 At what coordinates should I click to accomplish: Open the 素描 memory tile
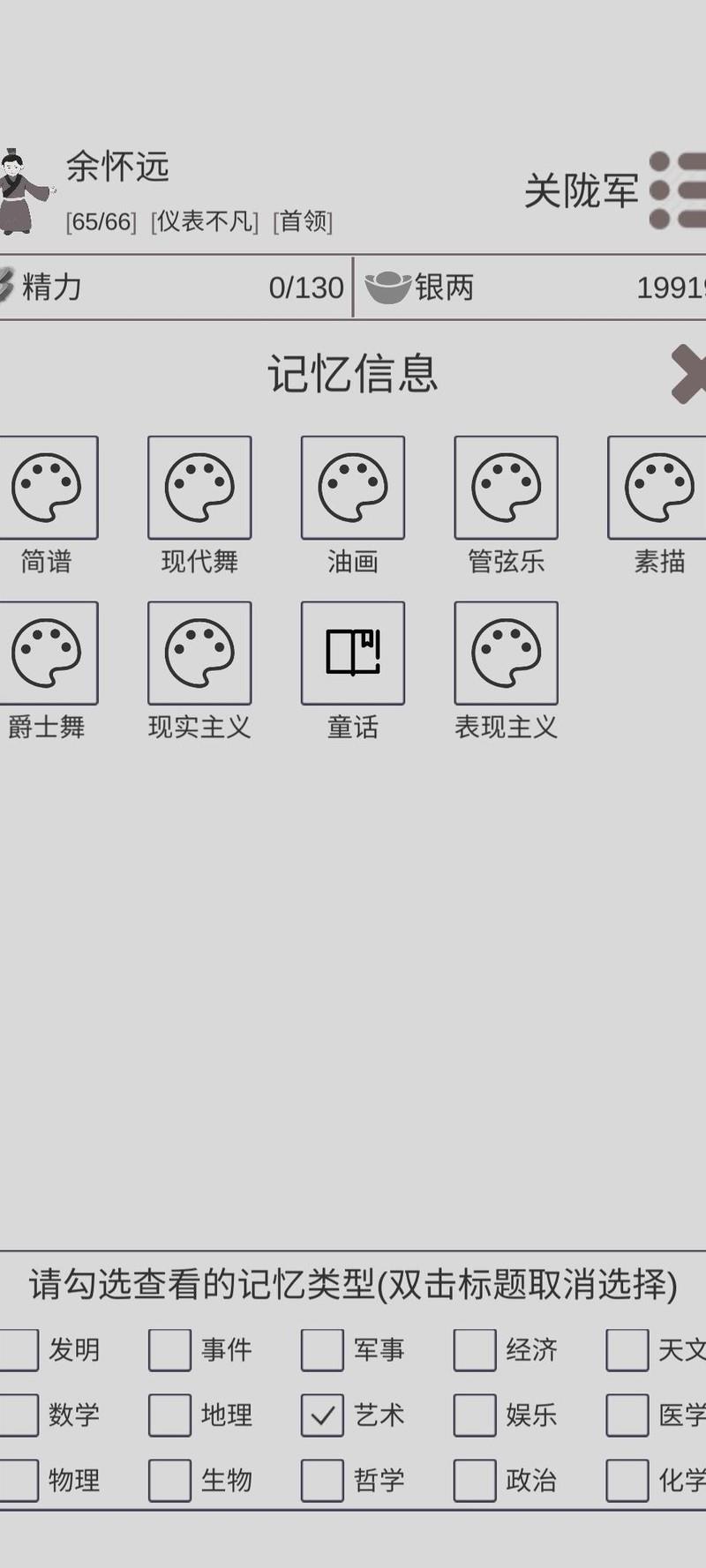click(658, 488)
